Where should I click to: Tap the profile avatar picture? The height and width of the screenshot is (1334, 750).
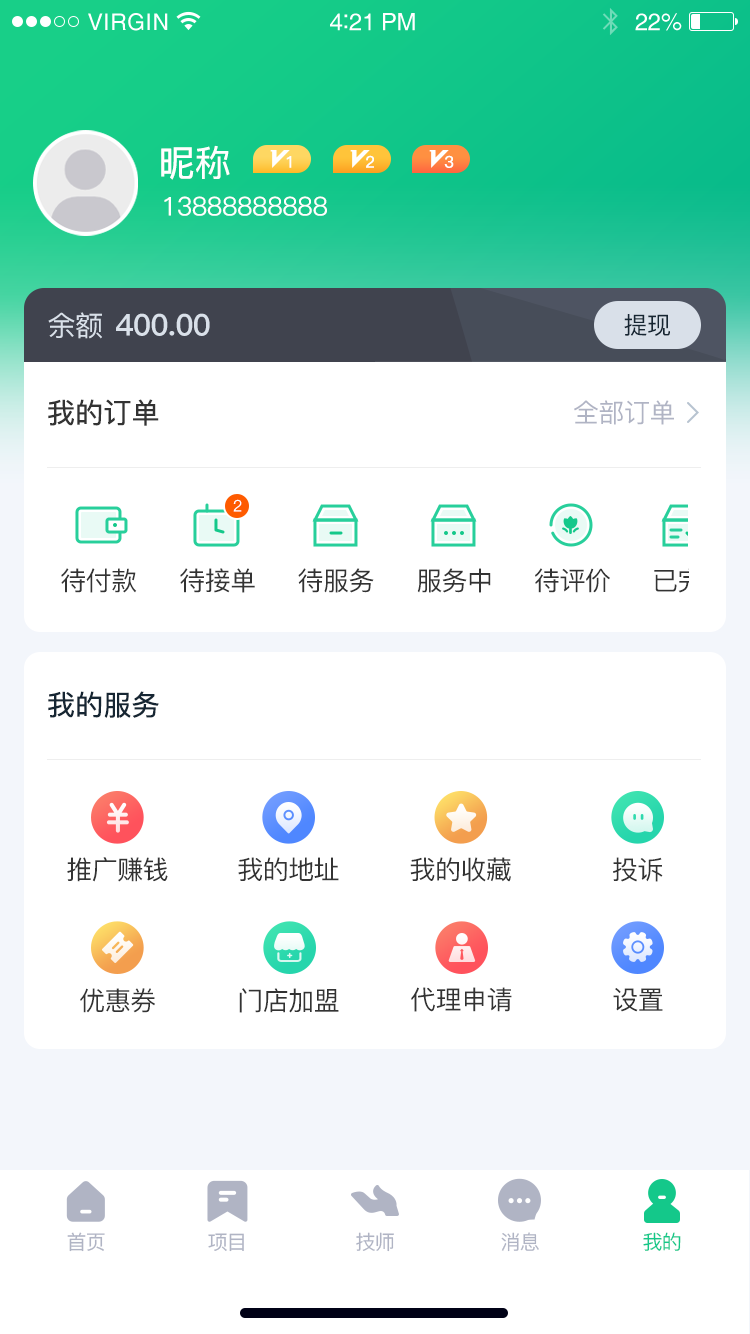point(86,183)
